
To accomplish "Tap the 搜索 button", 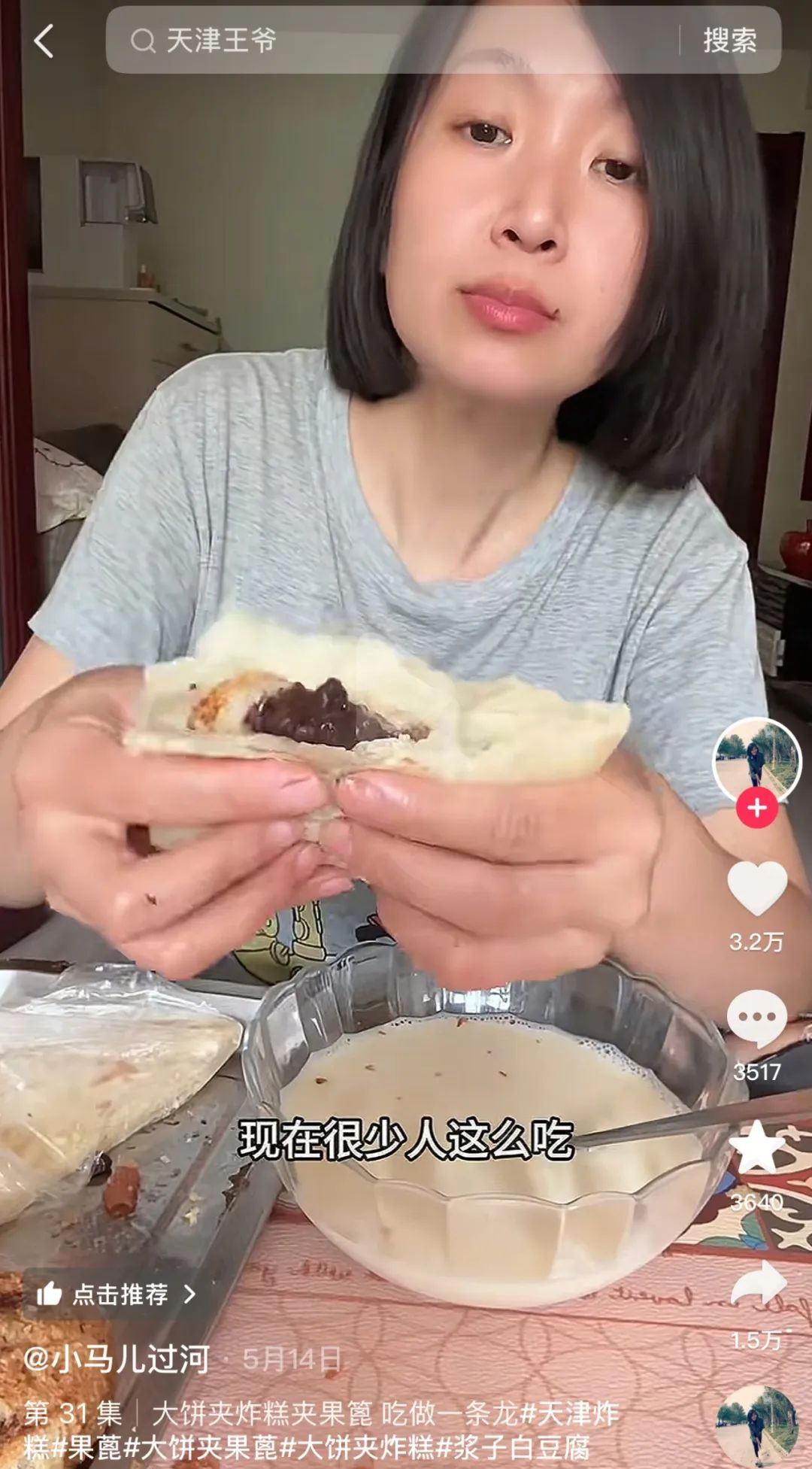I will click(729, 41).
